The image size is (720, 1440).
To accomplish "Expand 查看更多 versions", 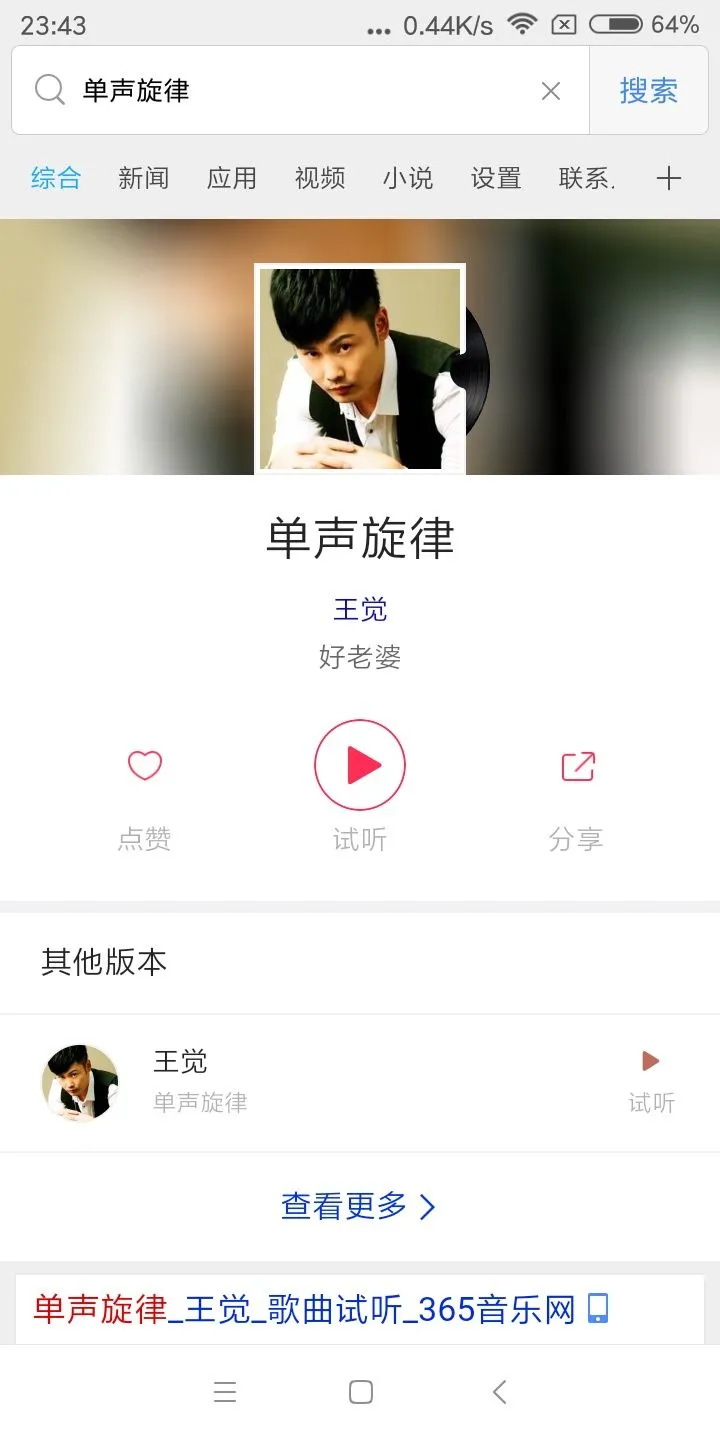I will [360, 1207].
